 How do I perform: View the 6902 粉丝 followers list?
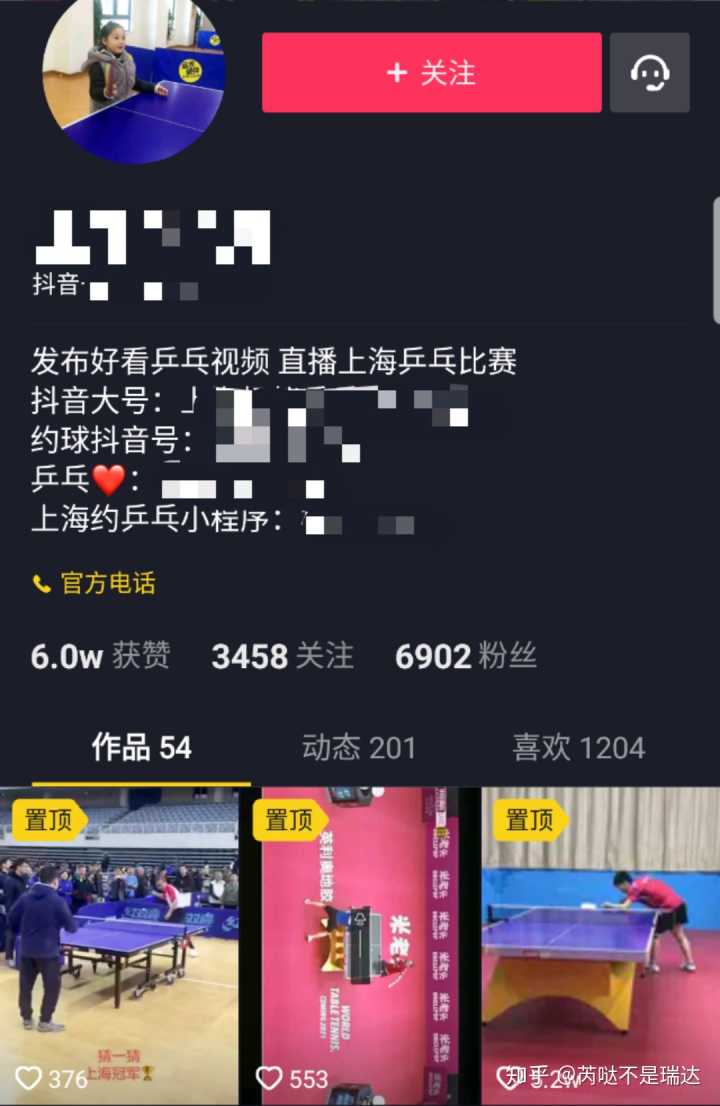point(466,656)
